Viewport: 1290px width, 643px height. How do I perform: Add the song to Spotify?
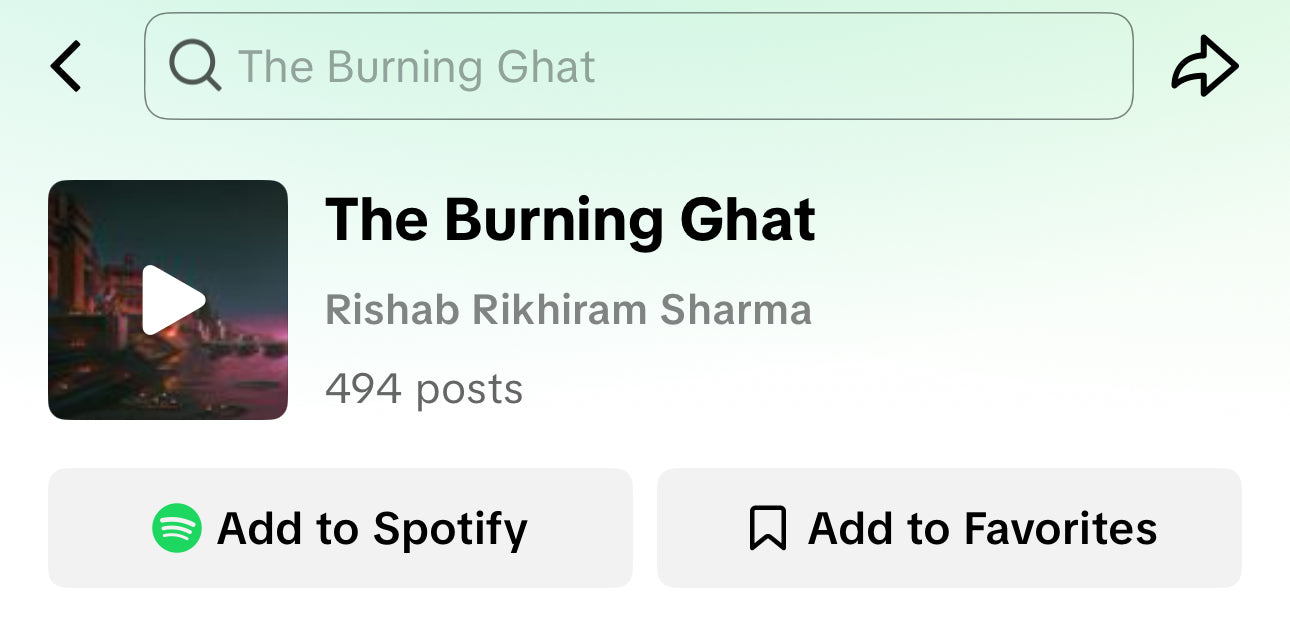(340, 528)
